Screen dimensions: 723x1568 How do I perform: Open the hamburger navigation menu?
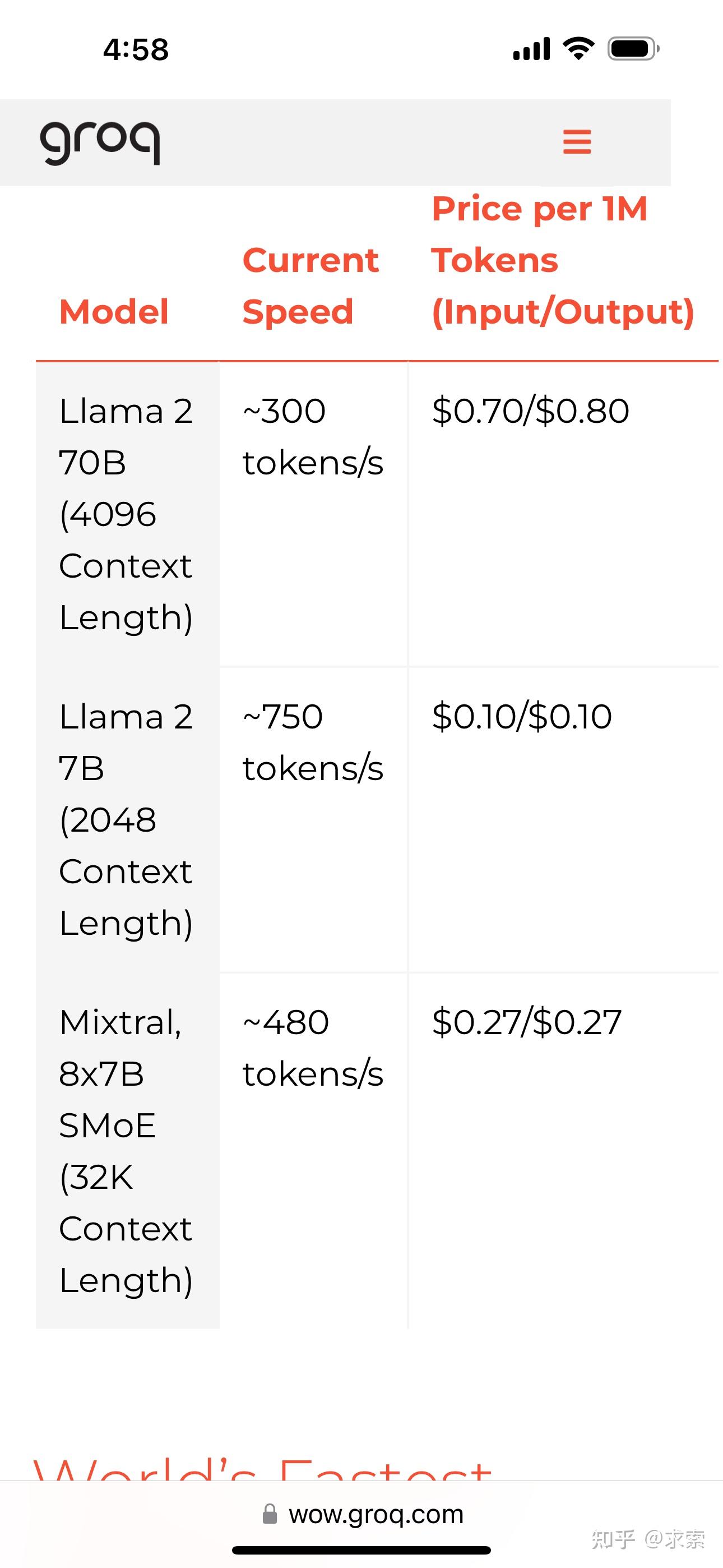[577, 142]
